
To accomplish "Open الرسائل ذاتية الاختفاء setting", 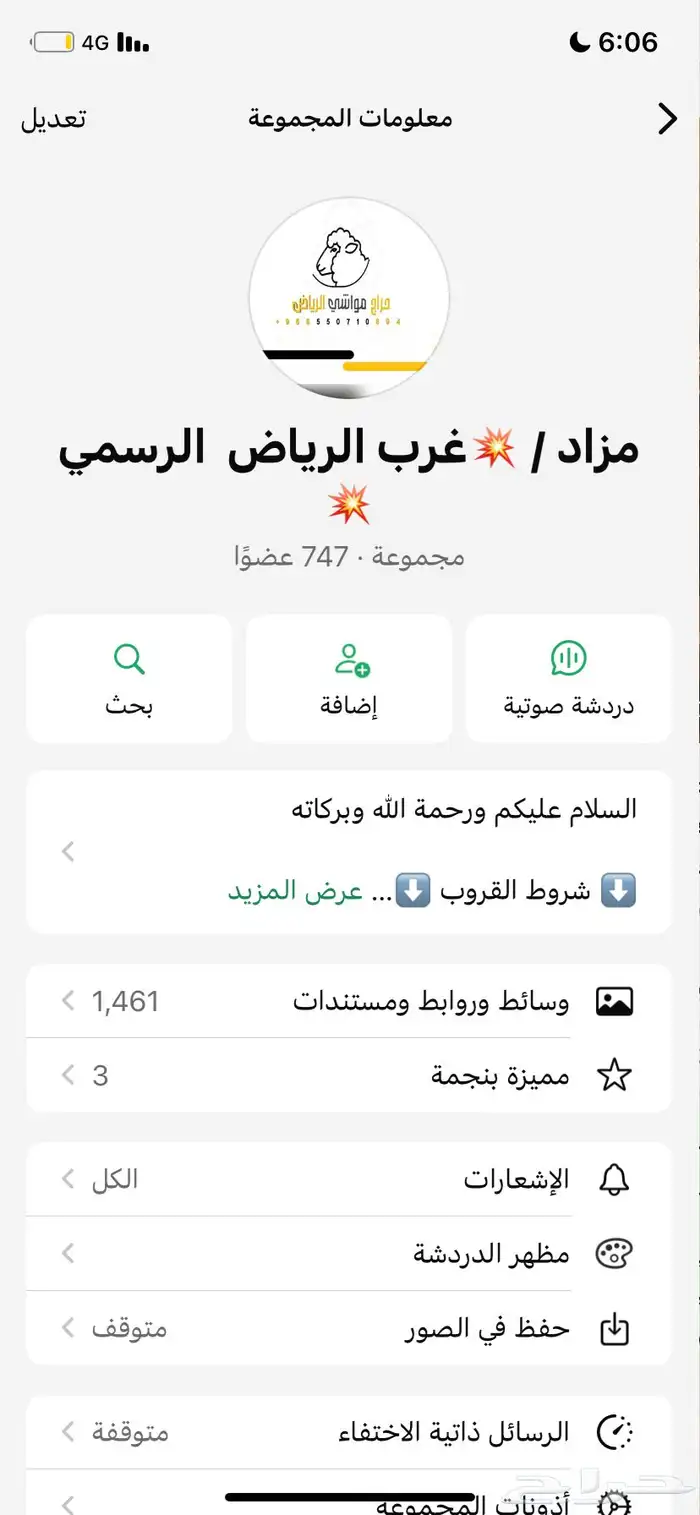I will 349,1432.
